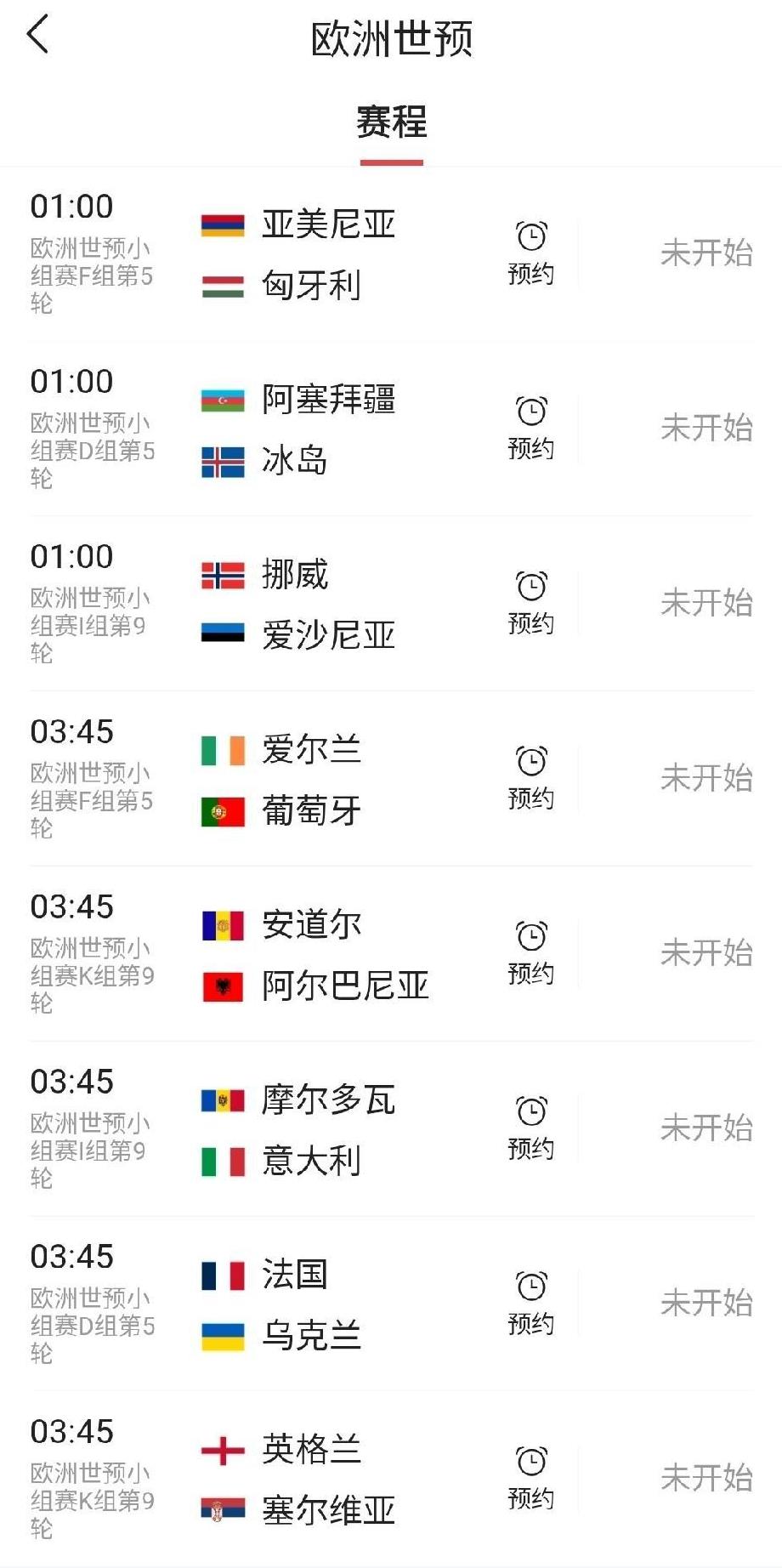
Task: Tap the reservation clock icon for 摩尔多瓦 vs 意大利
Action: click(x=531, y=1110)
